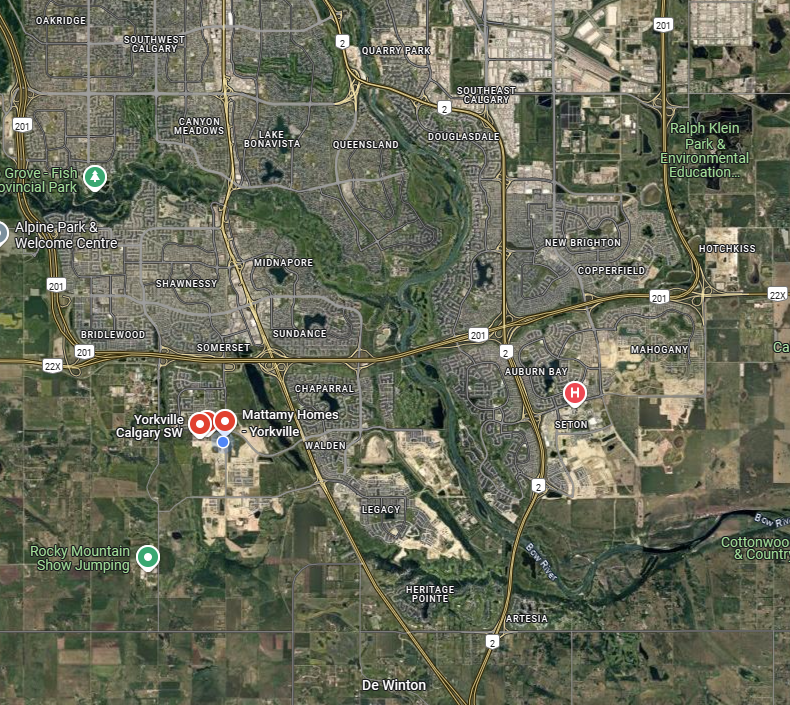Tap the Rocky Mountain Show Jumping pin
This screenshot has height=705, width=790.
[148, 557]
